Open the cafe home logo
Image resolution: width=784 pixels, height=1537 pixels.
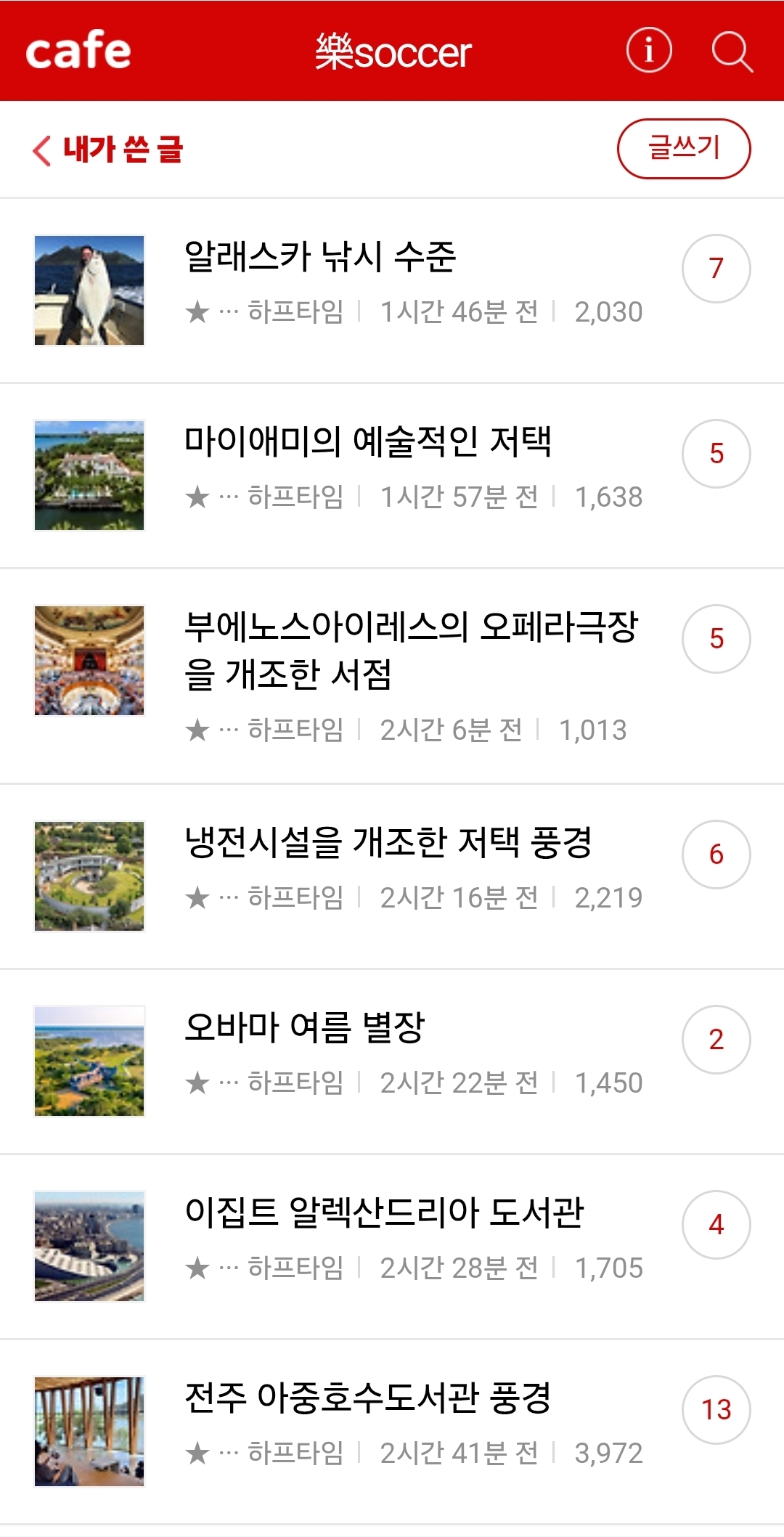[78, 51]
